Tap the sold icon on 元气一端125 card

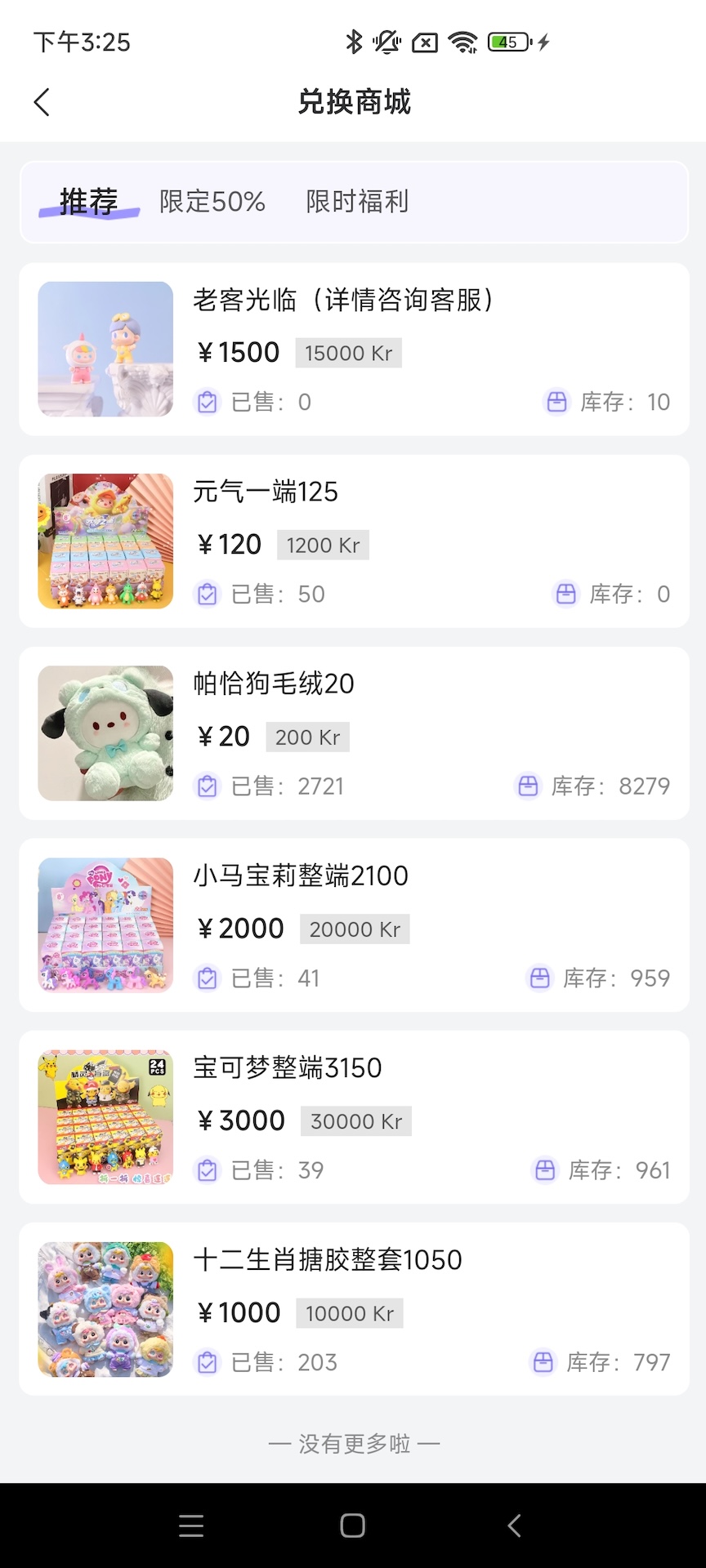[x=207, y=594]
